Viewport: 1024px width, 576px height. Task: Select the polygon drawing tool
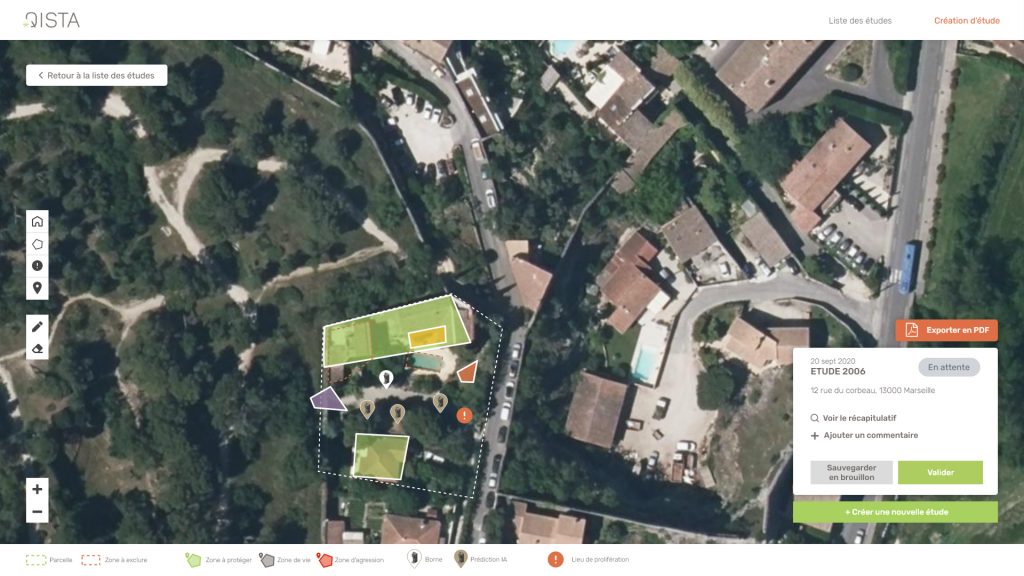(38, 243)
